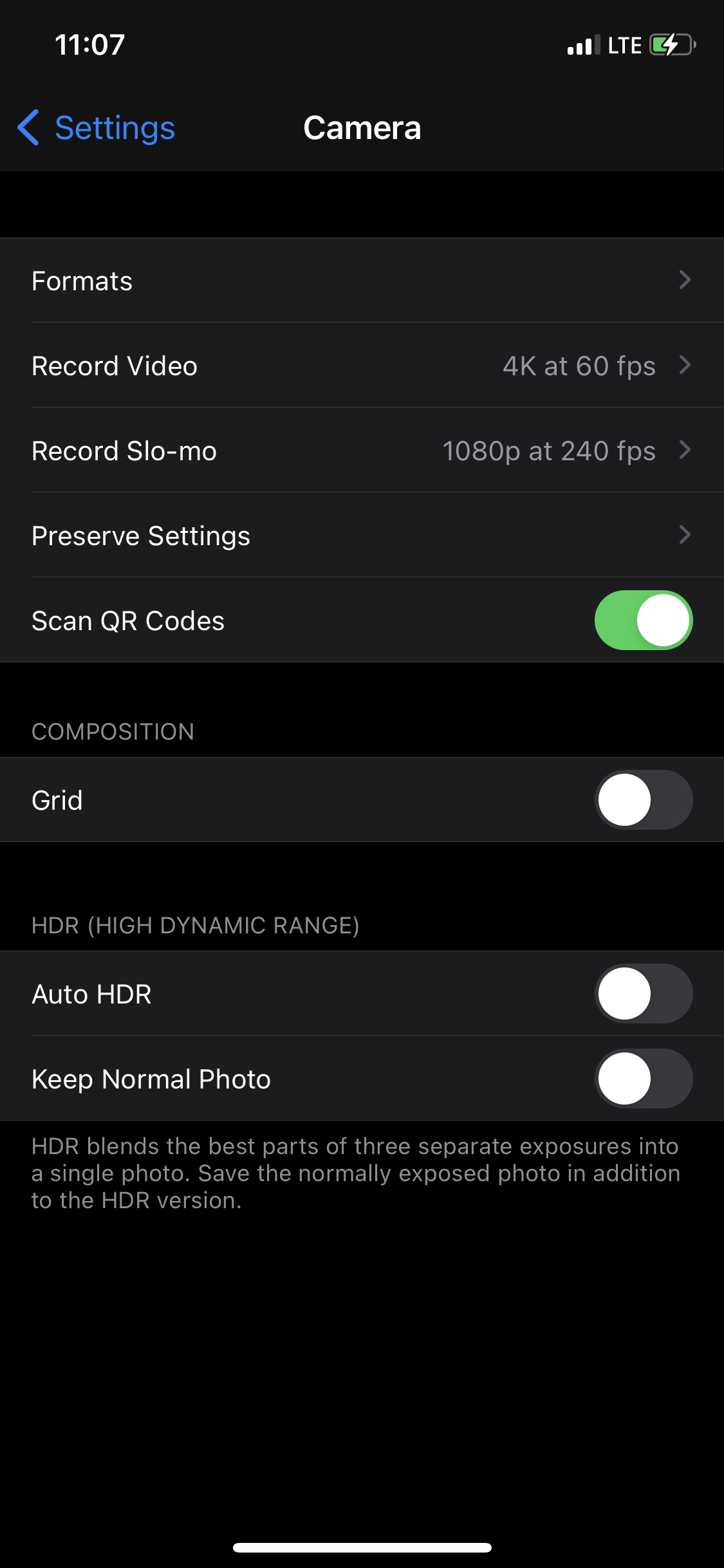The image size is (724, 1568).
Task: Go back to Settings
Action: pyautogui.click(x=97, y=127)
